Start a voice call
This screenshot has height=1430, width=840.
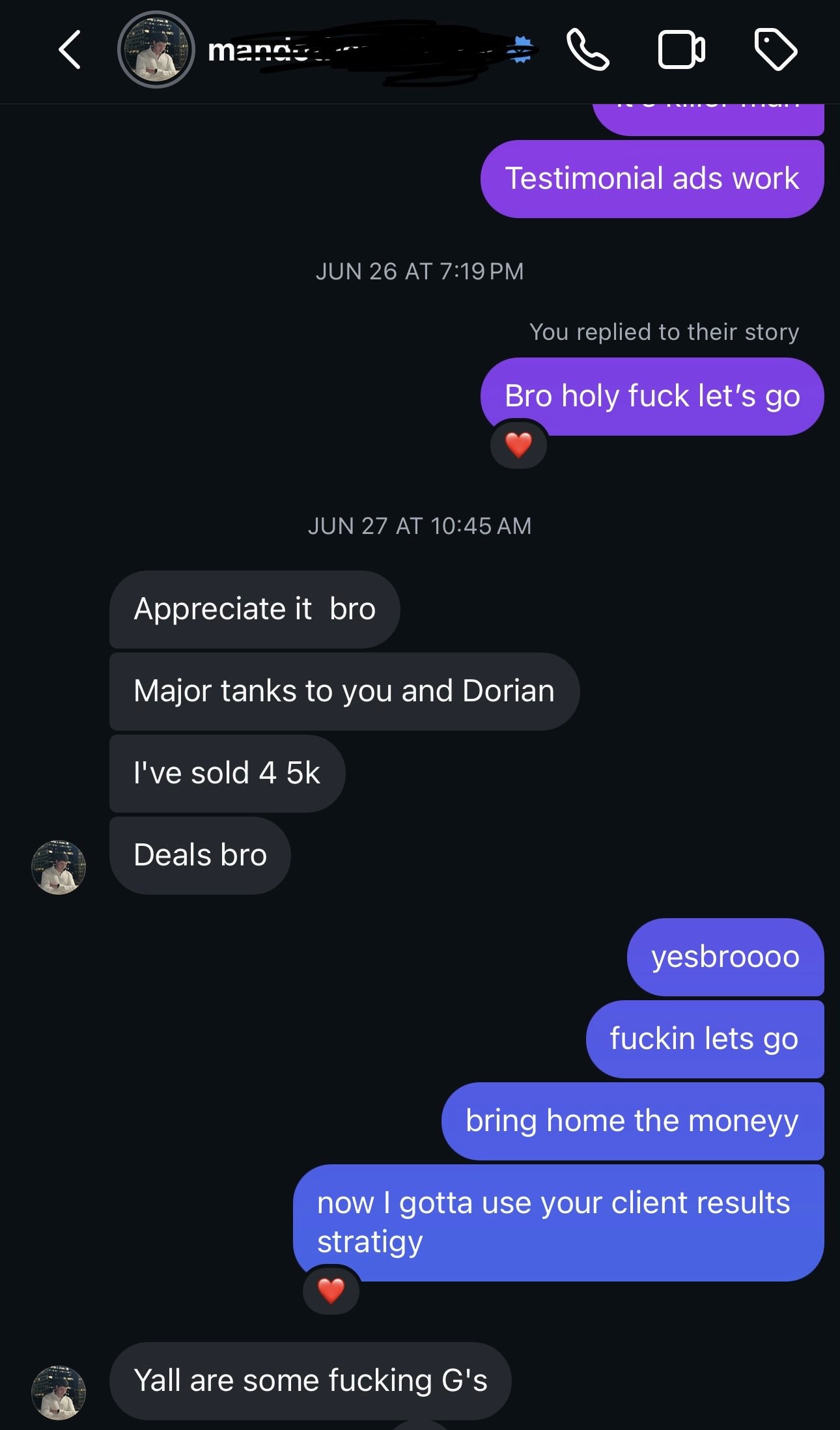[x=587, y=49]
